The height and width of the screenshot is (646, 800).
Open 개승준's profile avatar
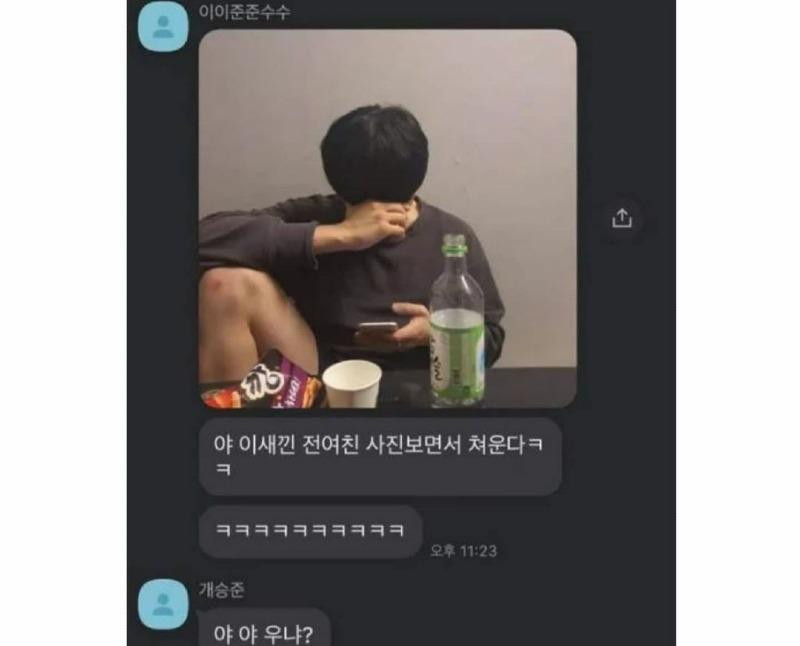click(x=162, y=603)
